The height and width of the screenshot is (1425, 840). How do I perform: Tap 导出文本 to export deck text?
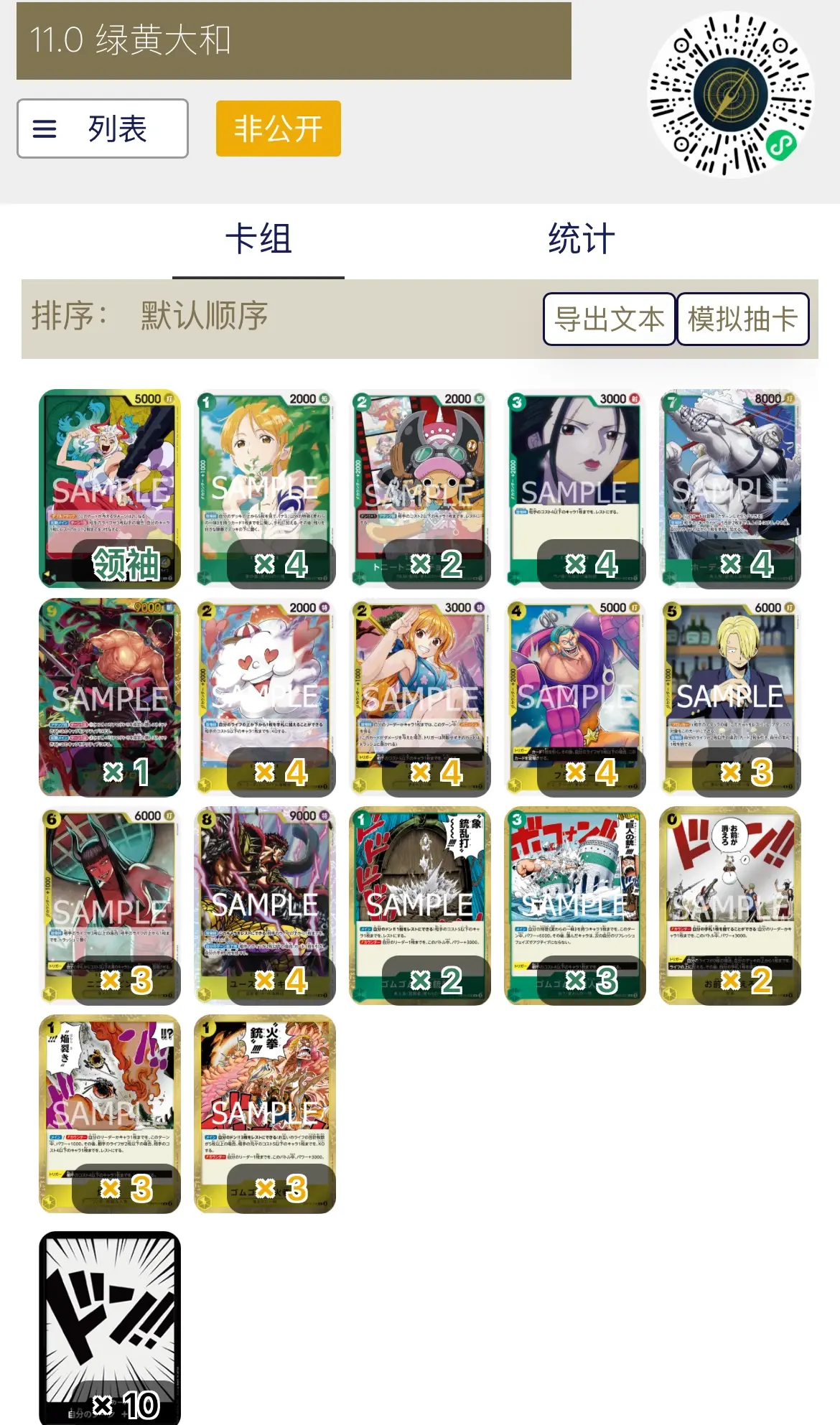point(609,319)
